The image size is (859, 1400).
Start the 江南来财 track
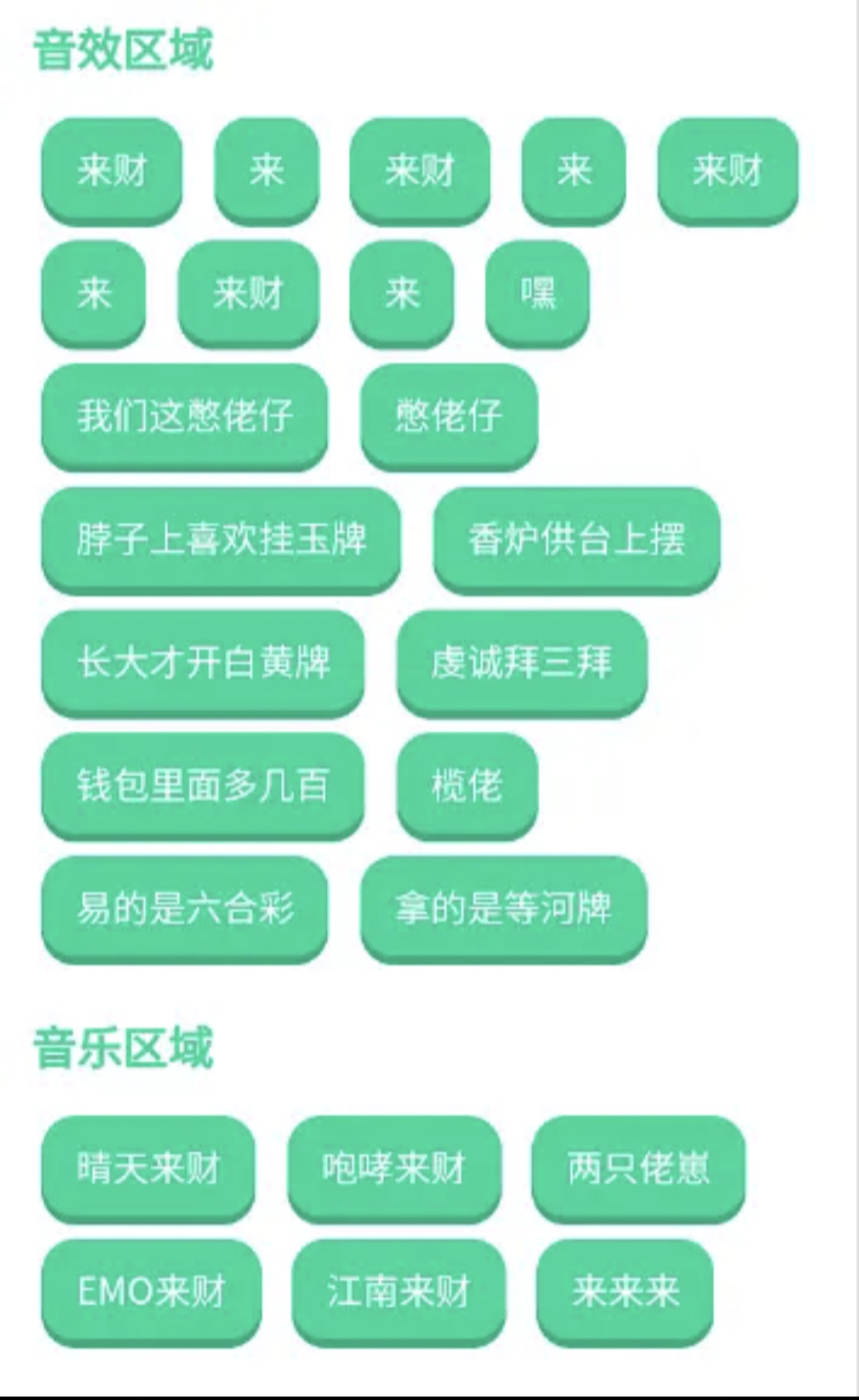[x=398, y=1291]
